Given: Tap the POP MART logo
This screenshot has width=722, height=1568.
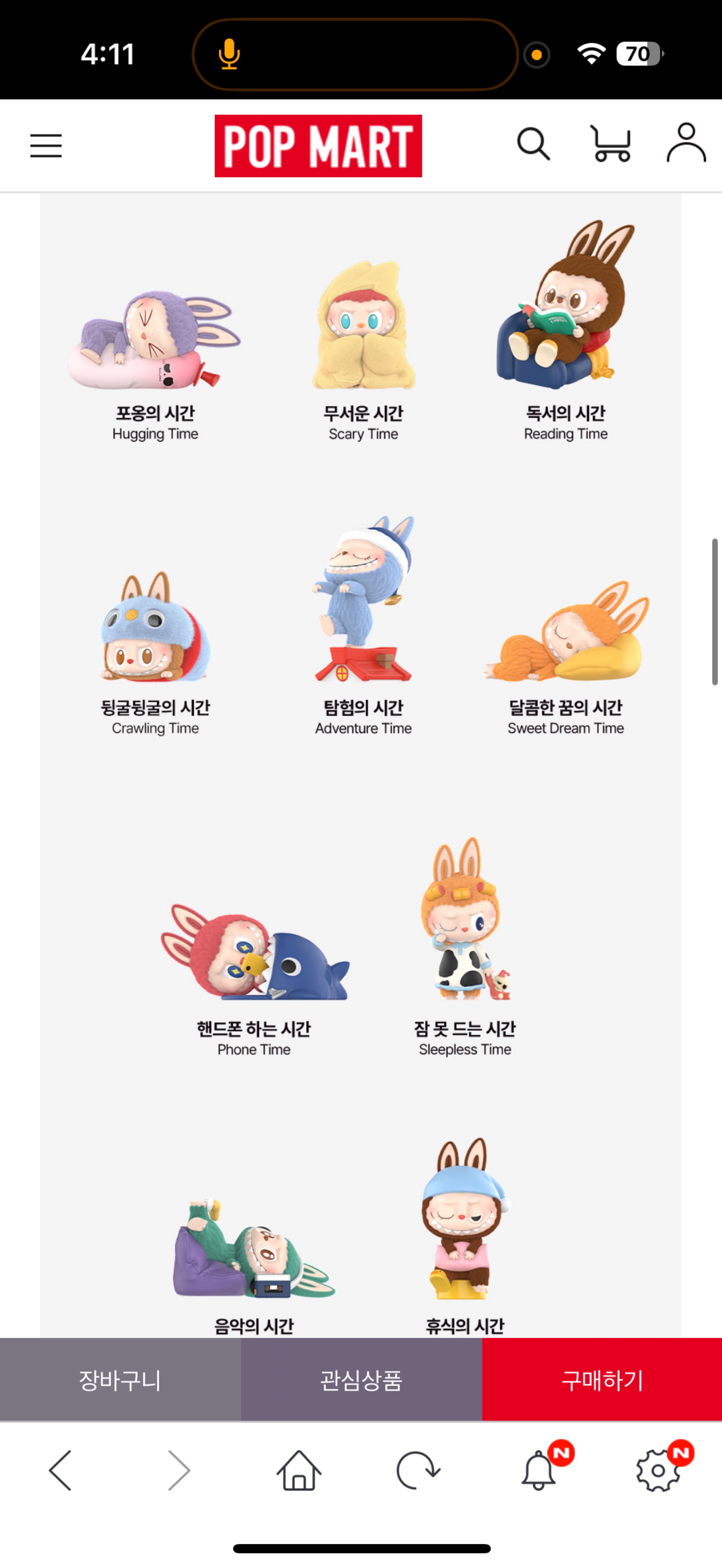Looking at the screenshot, I should [318, 146].
